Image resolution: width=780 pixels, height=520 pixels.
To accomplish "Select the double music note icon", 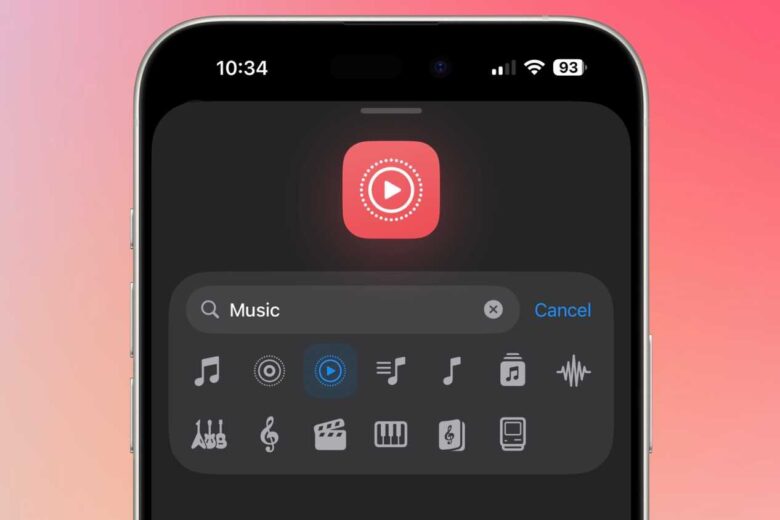I will 207,372.
